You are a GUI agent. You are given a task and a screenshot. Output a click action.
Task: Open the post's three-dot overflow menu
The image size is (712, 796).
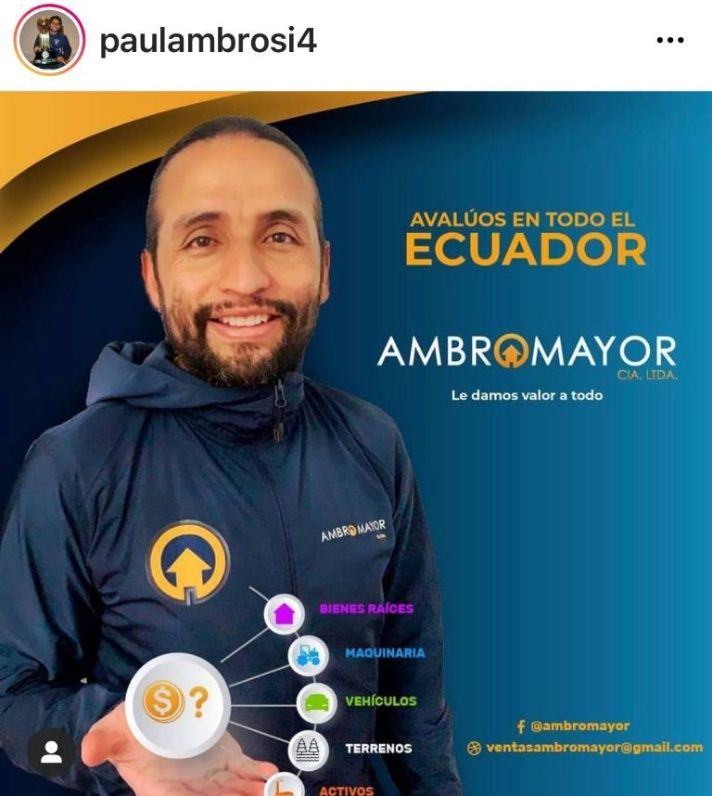[669, 42]
